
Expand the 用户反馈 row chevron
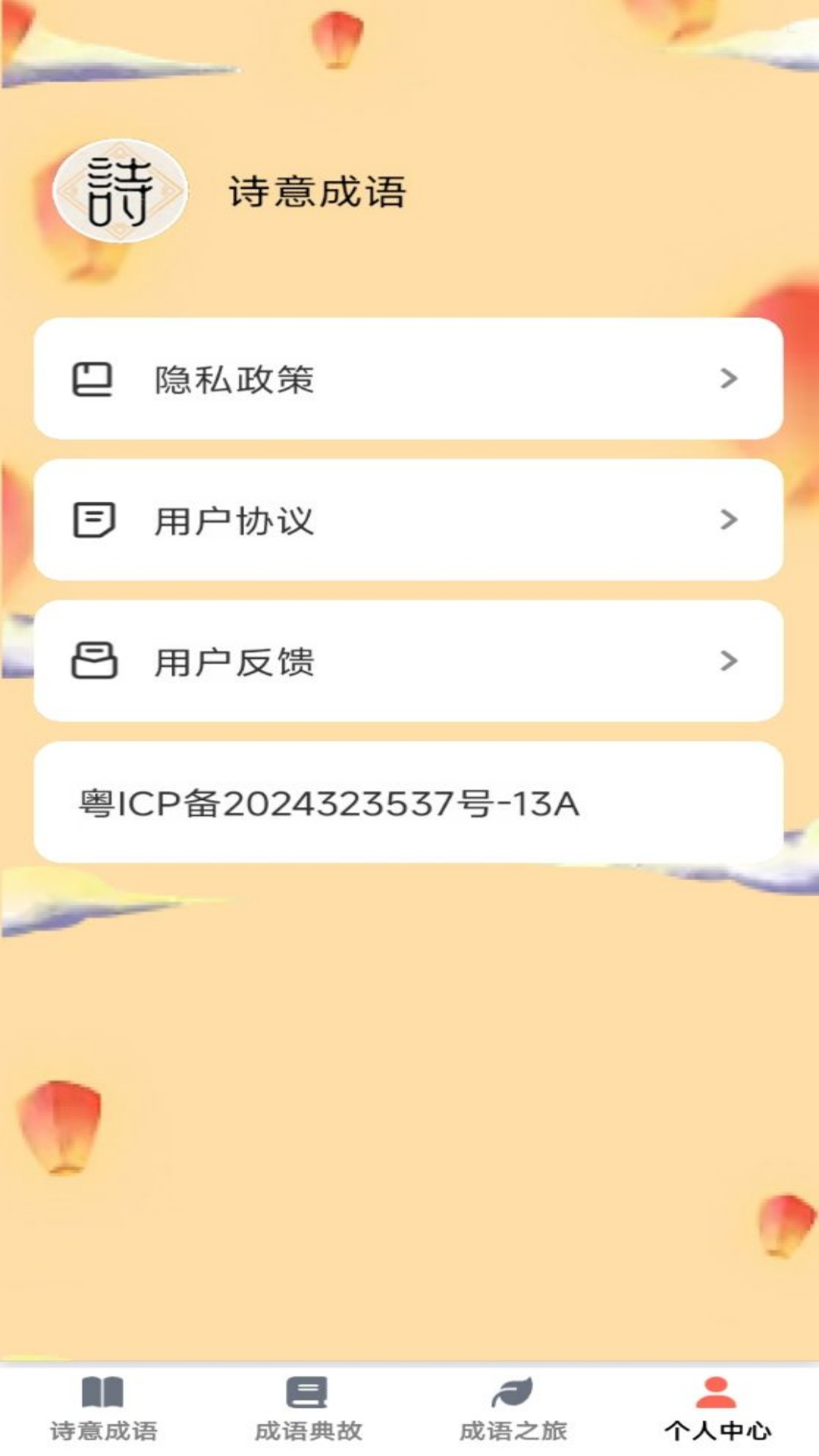[728, 661]
